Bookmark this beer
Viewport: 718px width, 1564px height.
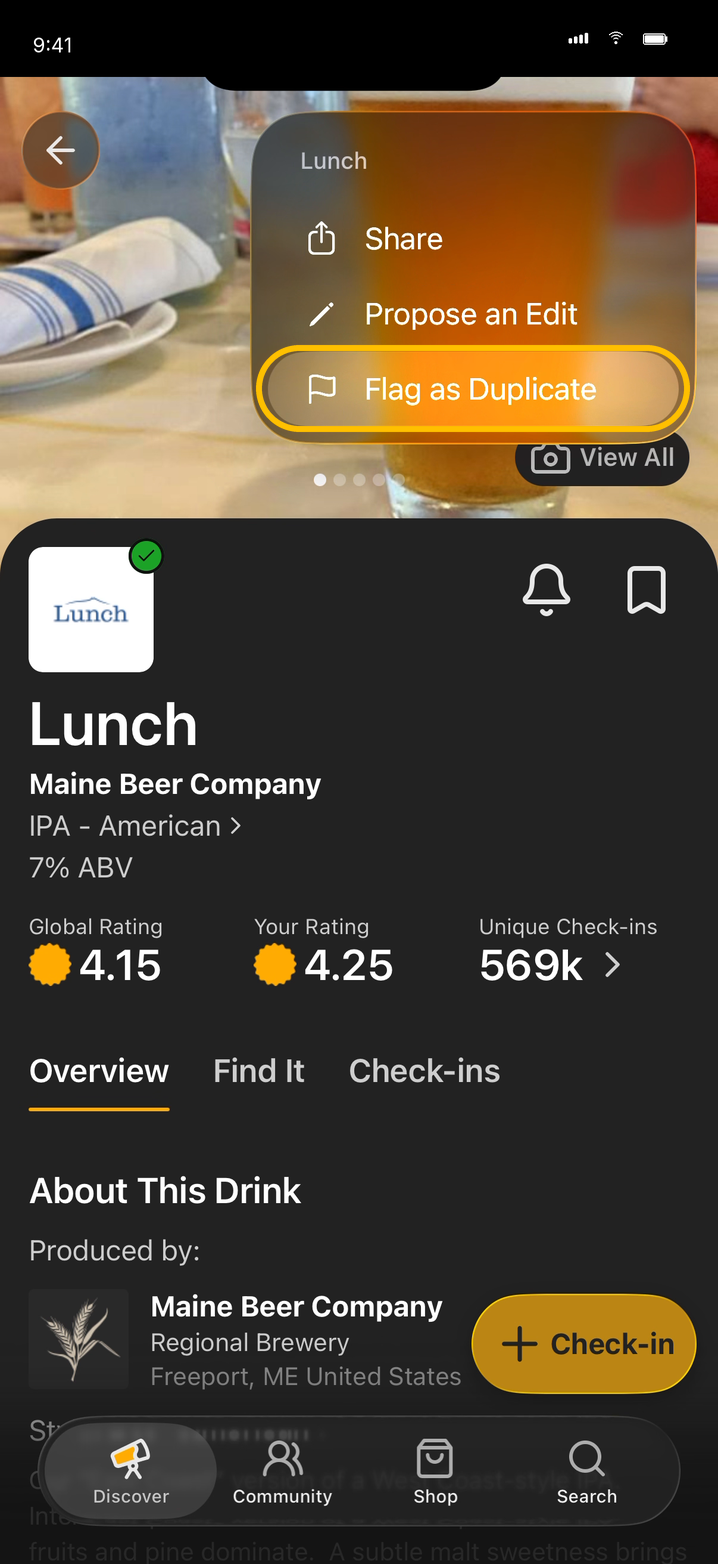click(x=646, y=590)
